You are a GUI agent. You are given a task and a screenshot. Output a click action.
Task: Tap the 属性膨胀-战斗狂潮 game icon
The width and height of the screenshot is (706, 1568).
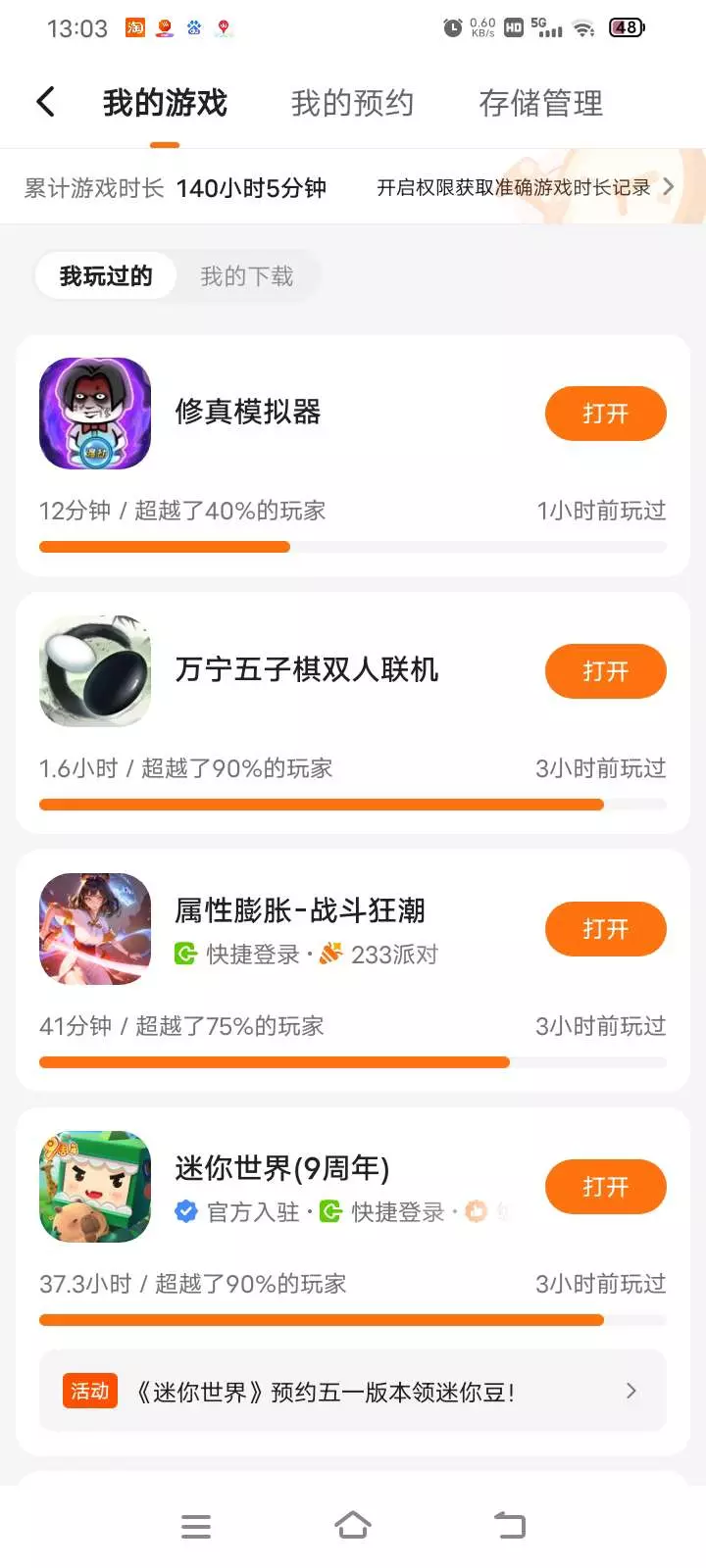click(95, 929)
